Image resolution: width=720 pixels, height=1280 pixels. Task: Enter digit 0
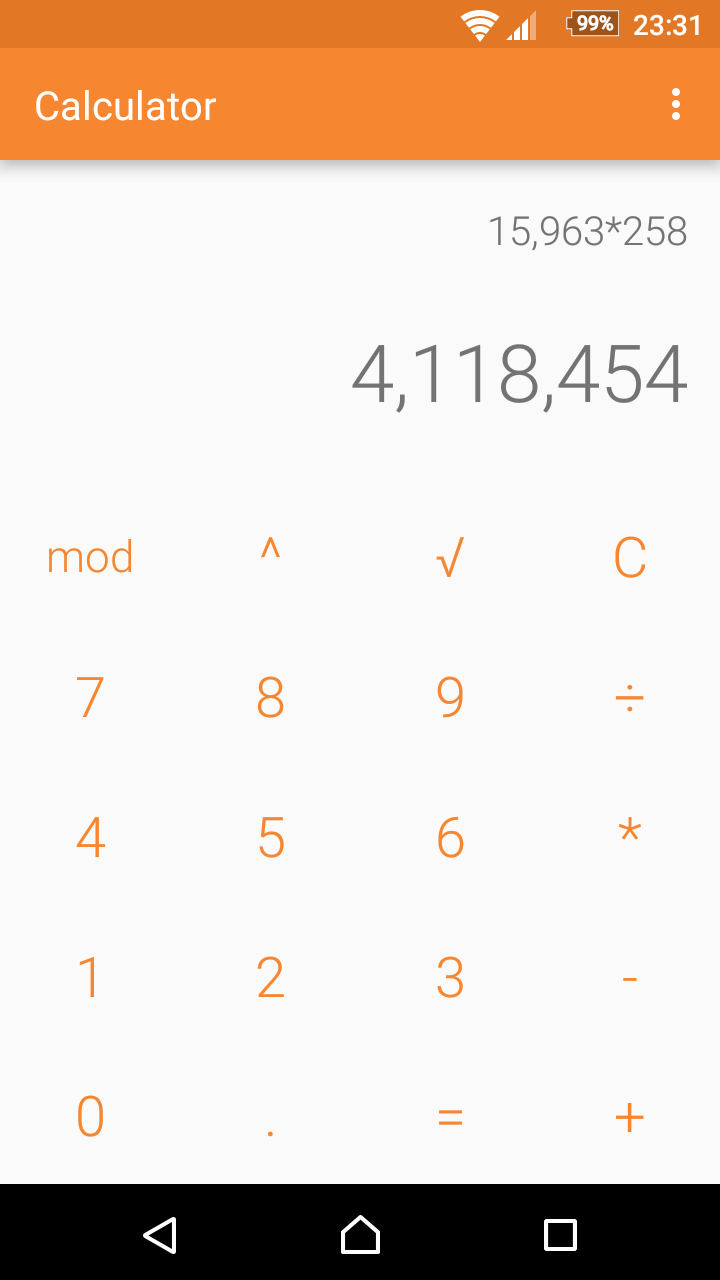(x=90, y=1116)
